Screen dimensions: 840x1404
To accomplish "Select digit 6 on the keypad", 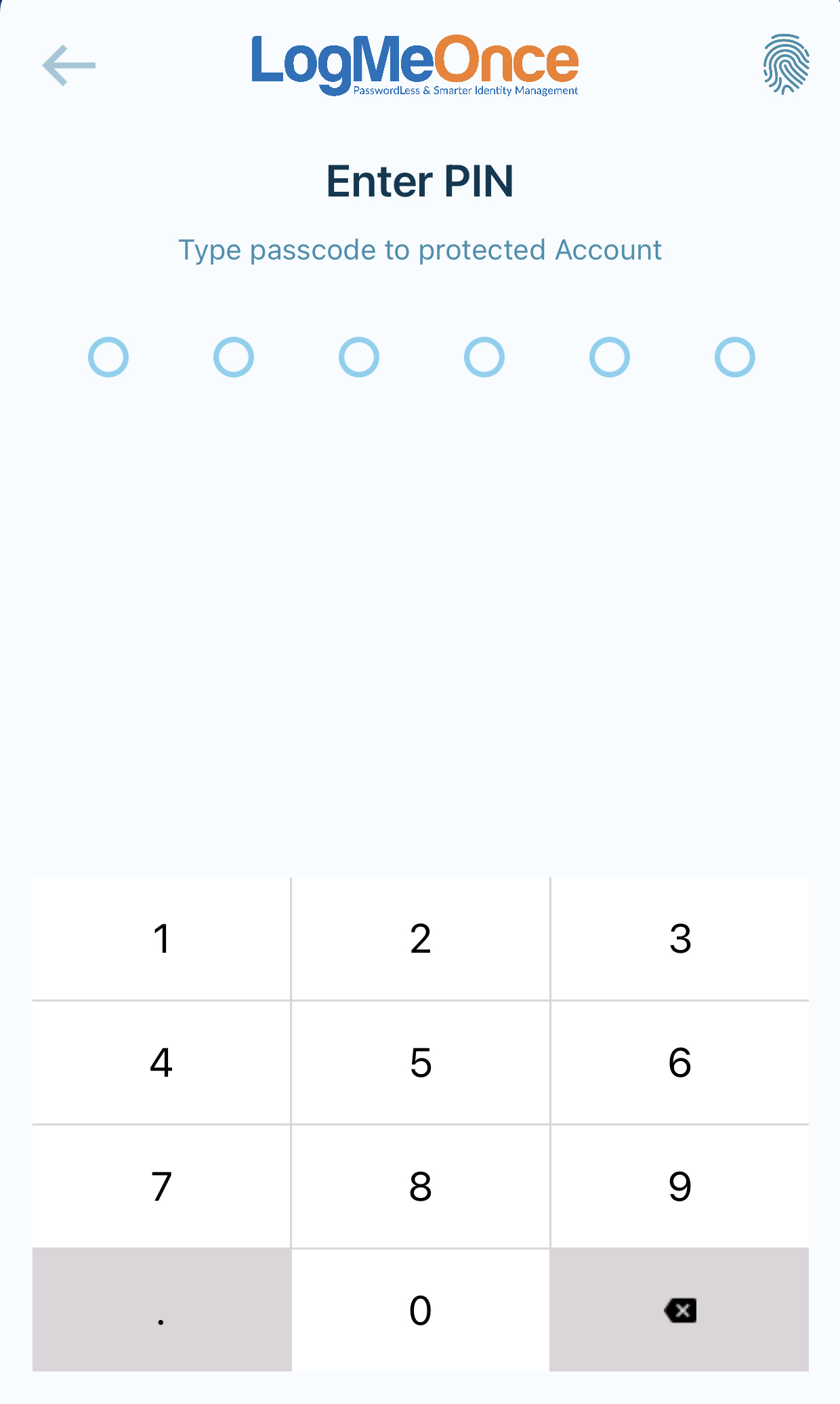I will coord(680,1062).
